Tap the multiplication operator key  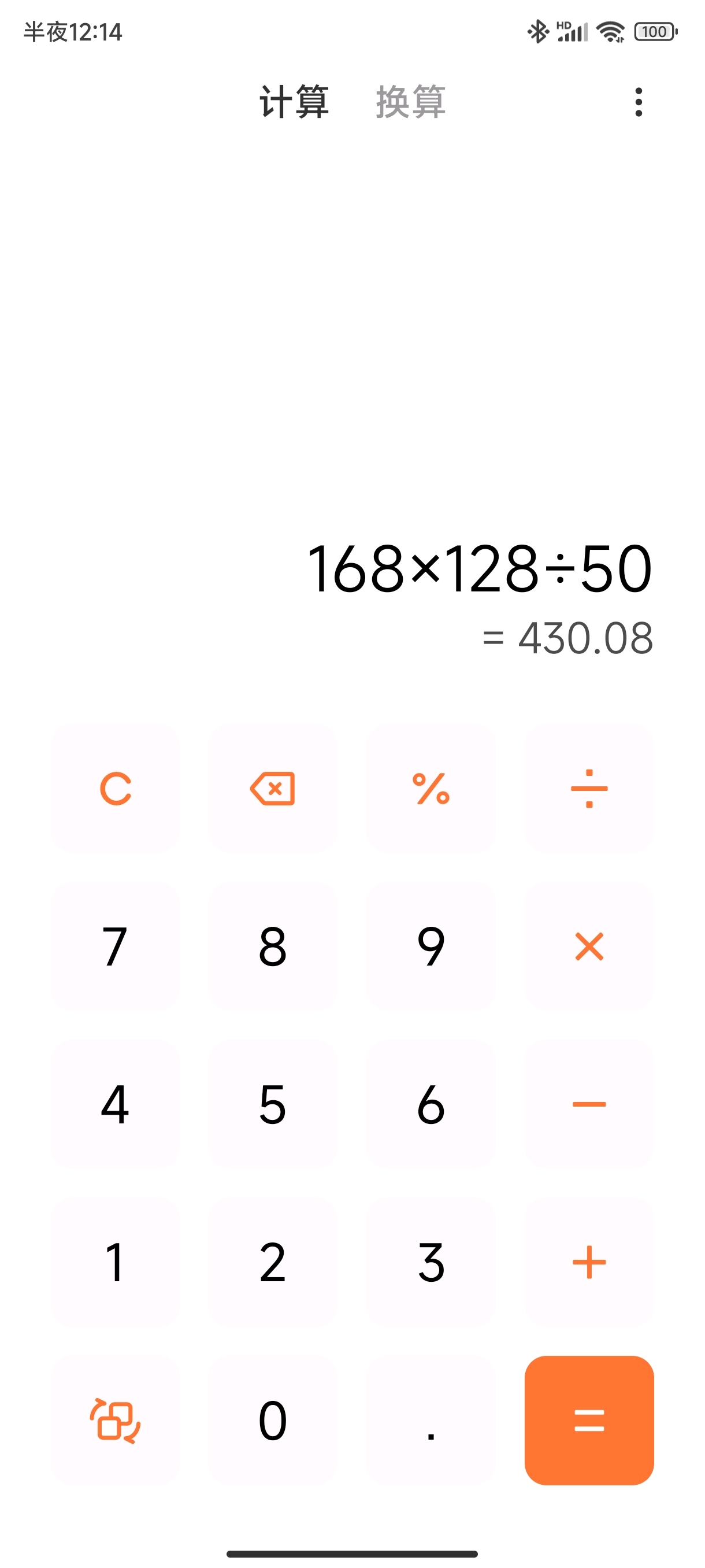(589, 946)
